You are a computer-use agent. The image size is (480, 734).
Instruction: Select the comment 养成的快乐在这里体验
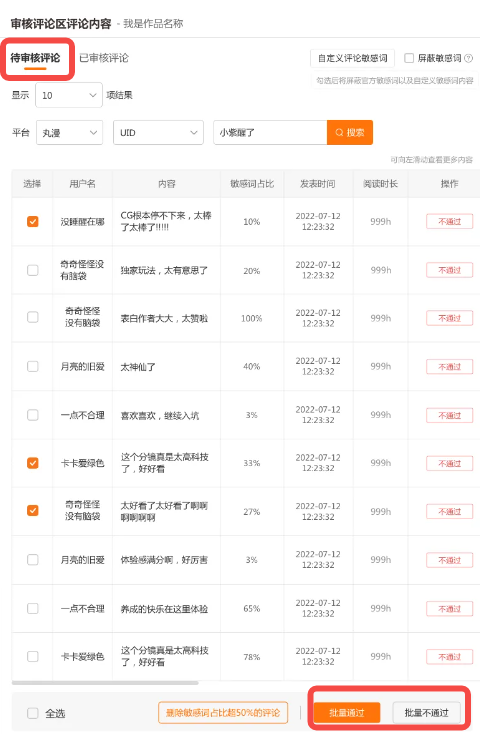pos(33,608)
